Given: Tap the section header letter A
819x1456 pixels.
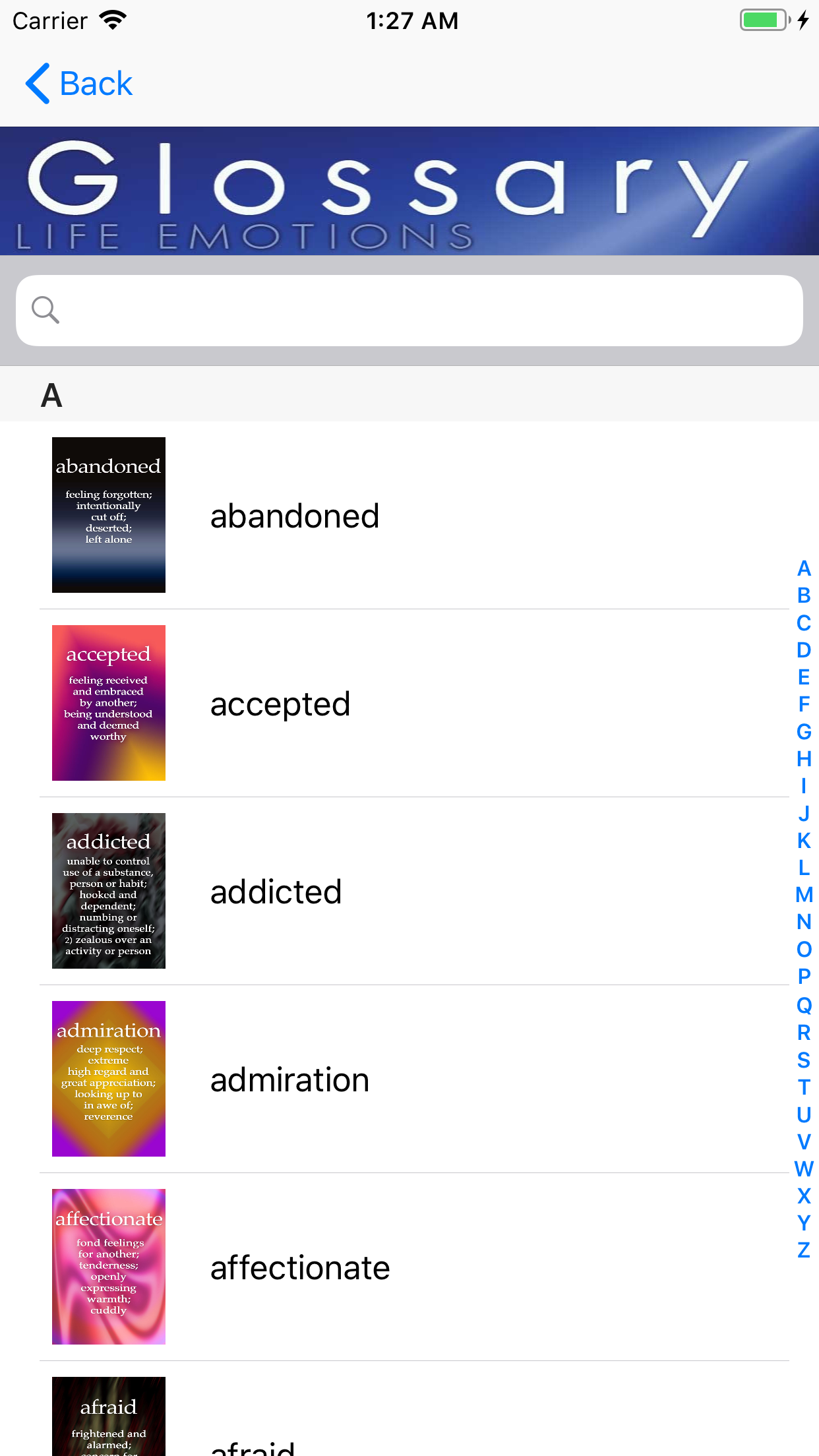Looking at the screenshot, I should 51,394.
